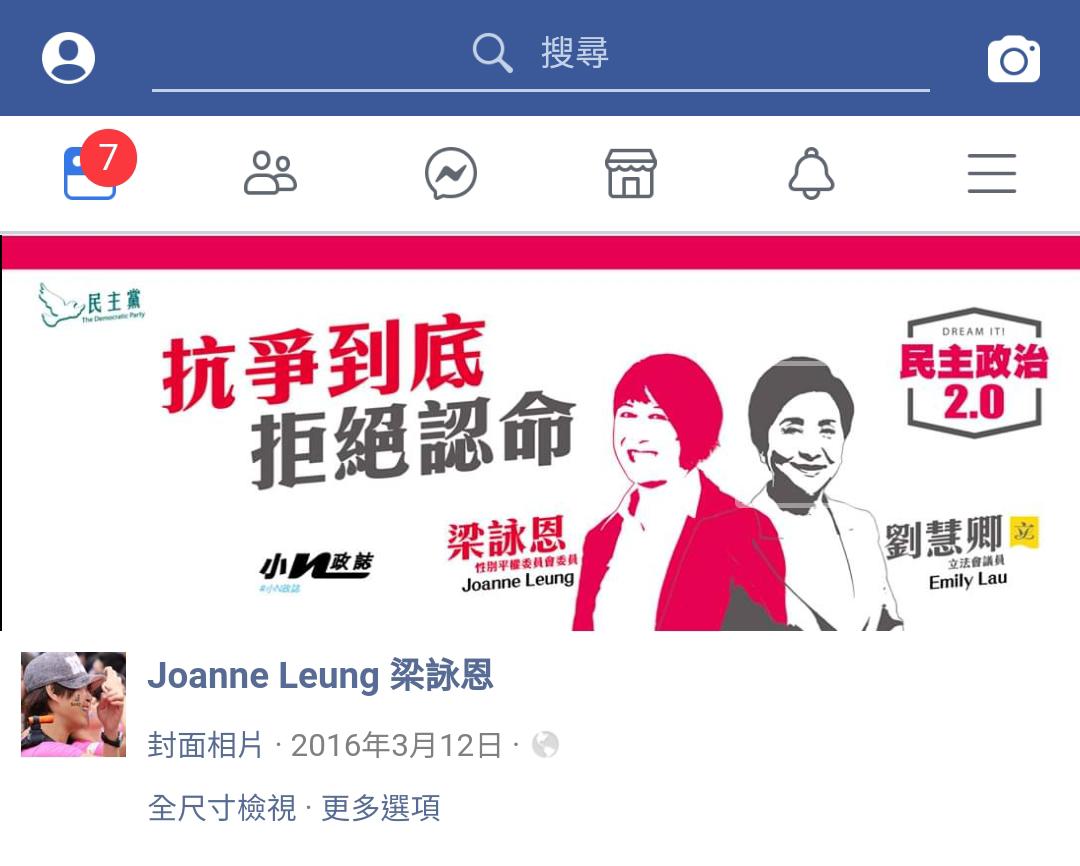Open the profile icon in the top bar

(x=68, y=58)
